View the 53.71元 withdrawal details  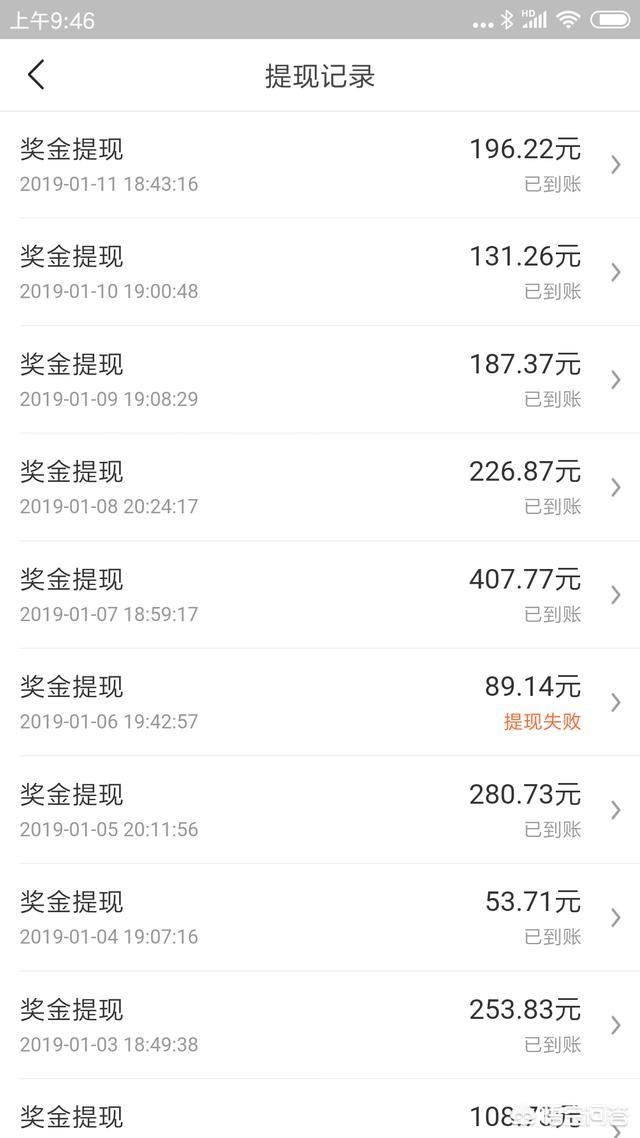[x=320, y=917]
